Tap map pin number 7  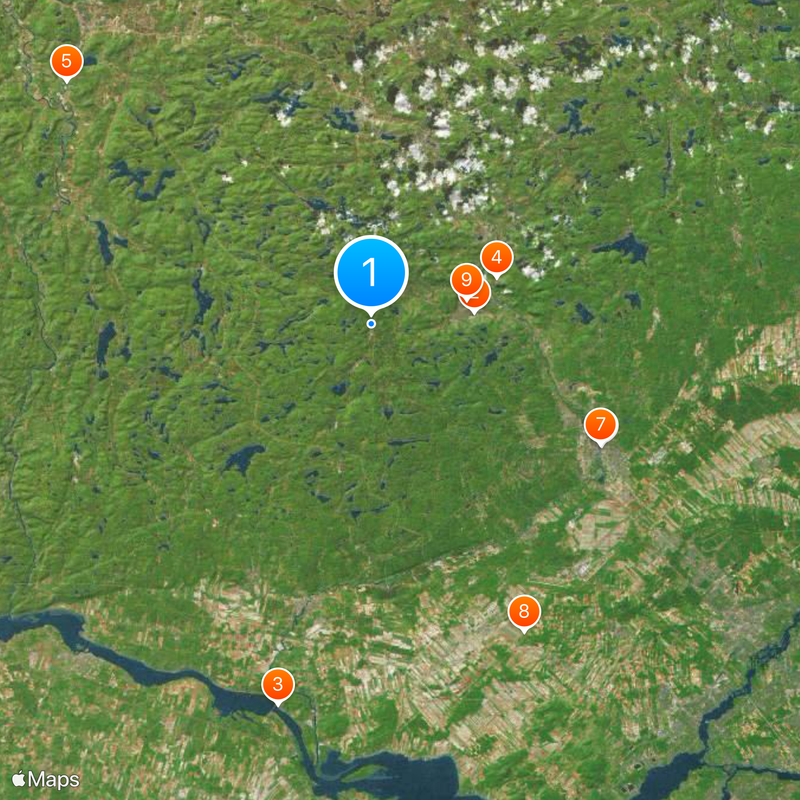point(600,425)
